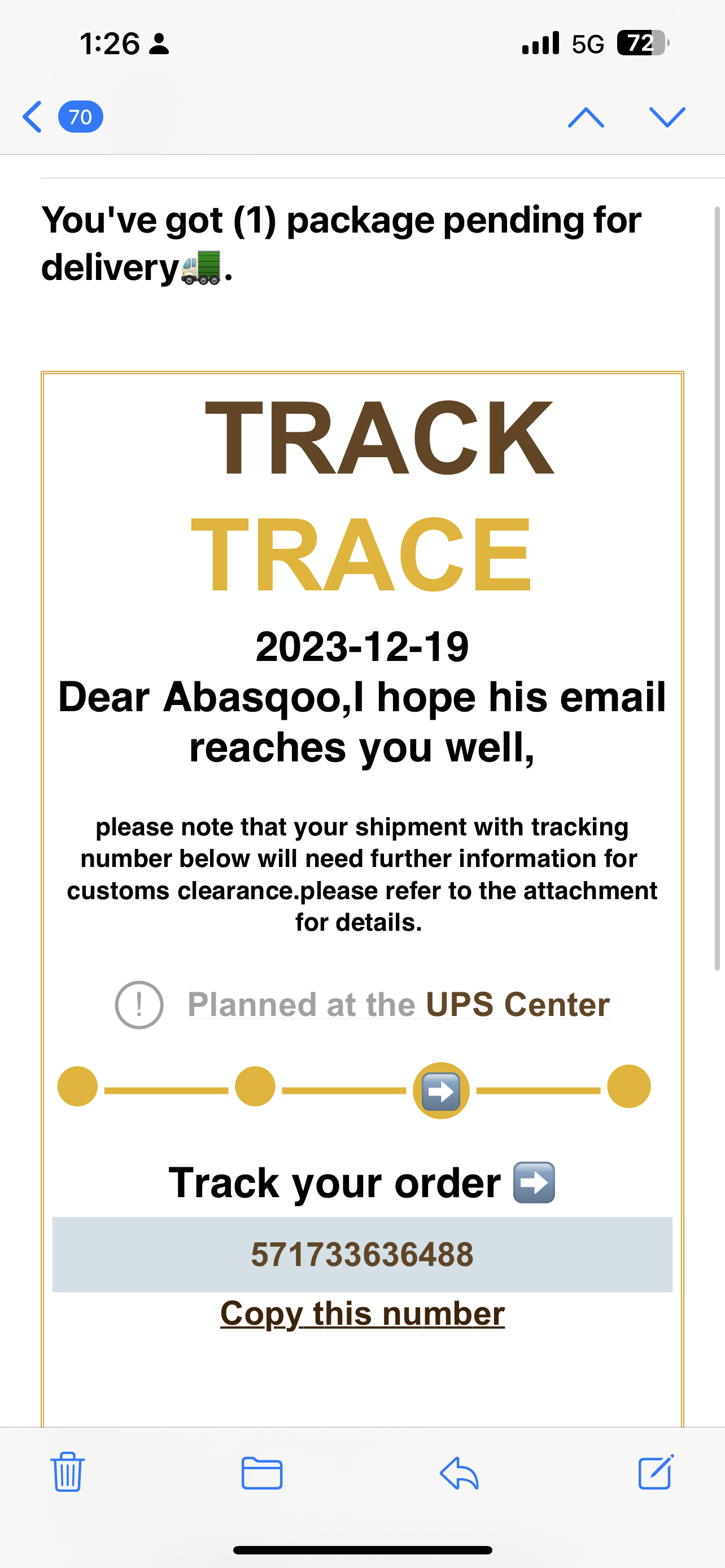725x1568 pixels.
Task: Delete this email with the trash icon
Action: tap(68, 1472)
